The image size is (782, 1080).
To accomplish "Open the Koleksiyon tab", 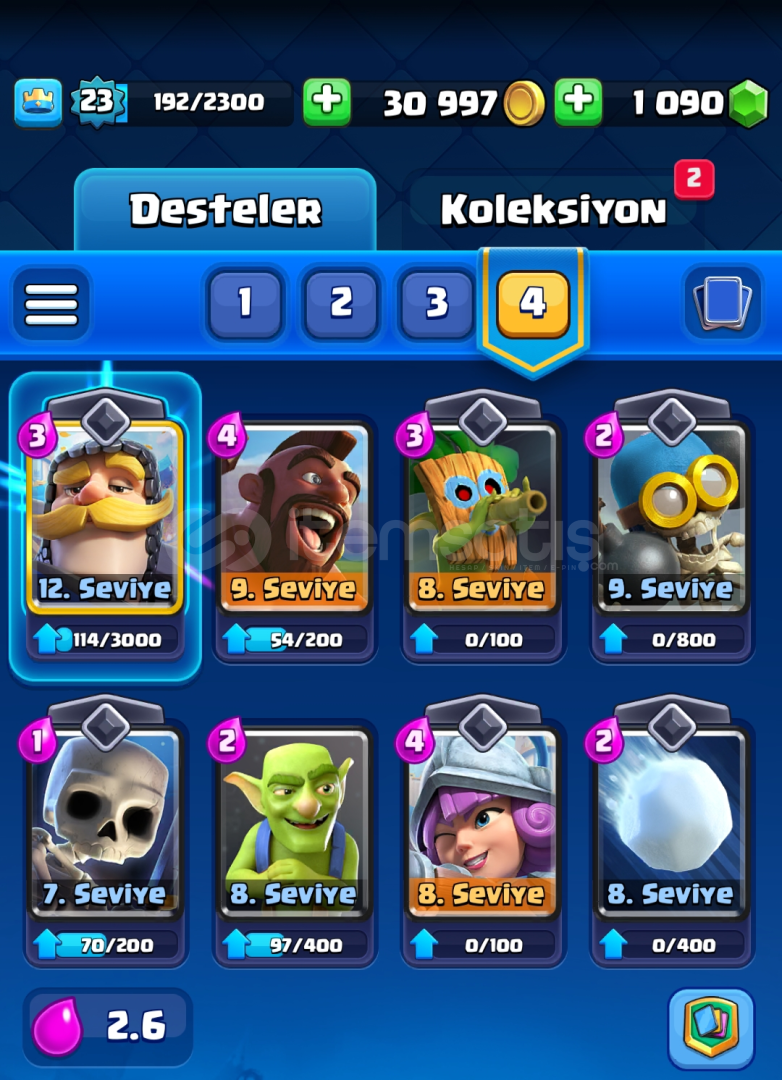I will pyautogui.click(x=553, y=210).
